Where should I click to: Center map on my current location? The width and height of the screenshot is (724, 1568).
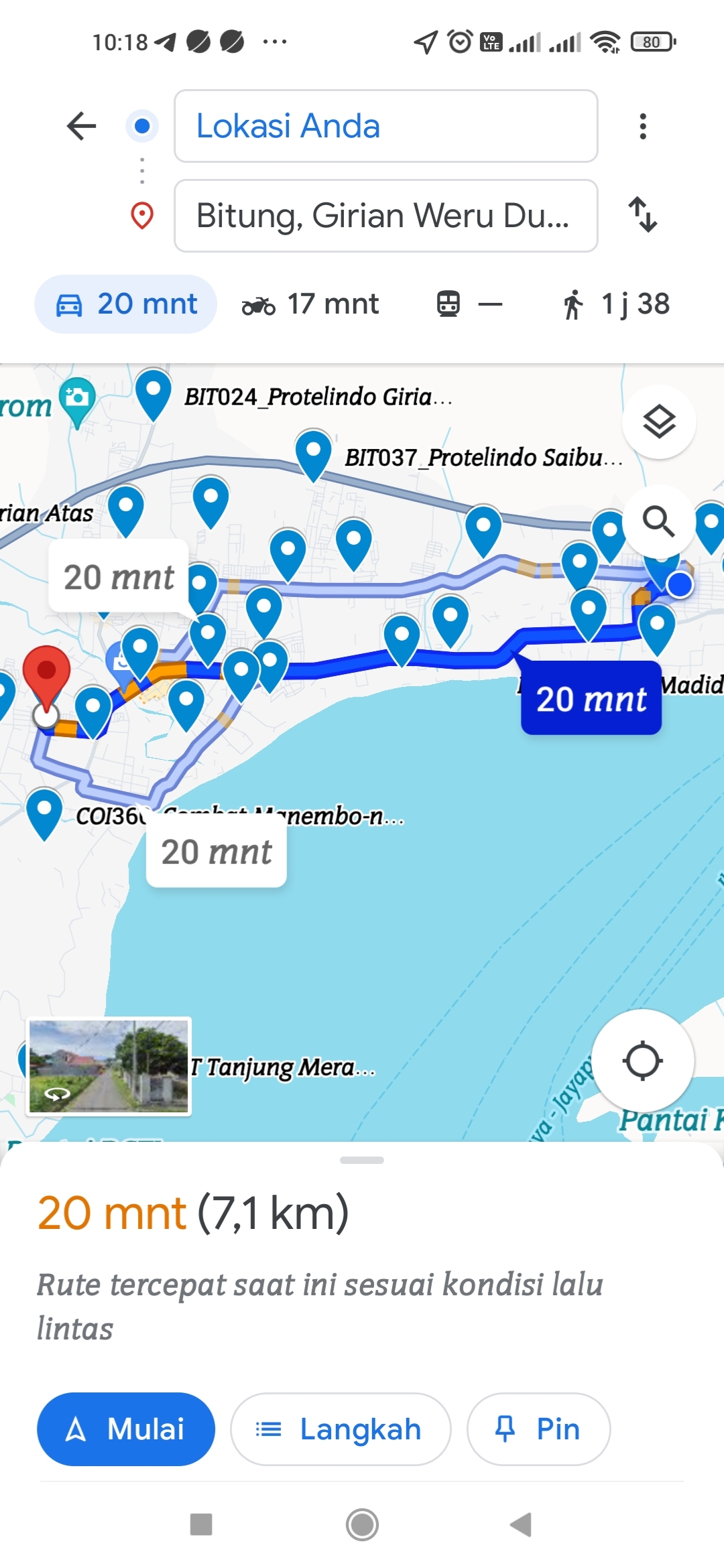click(643, 1061)
